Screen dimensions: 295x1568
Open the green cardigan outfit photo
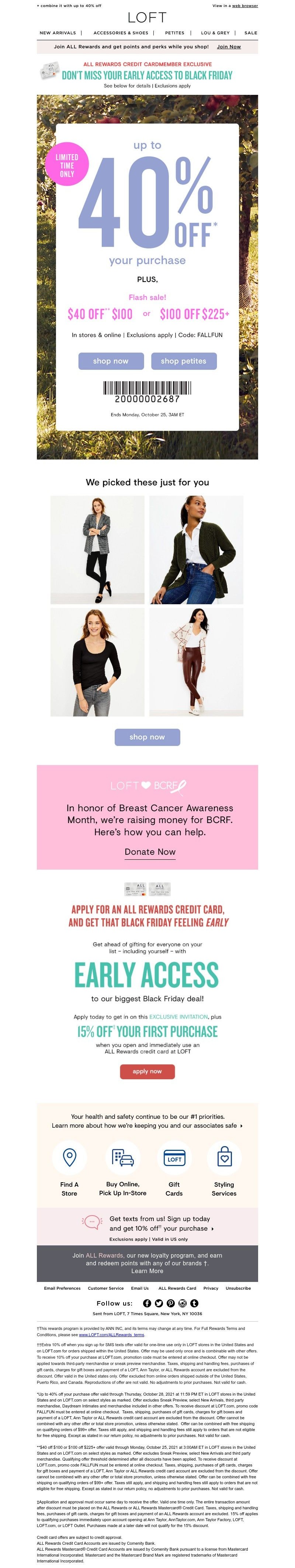pyautogui.click(x=196, y=550)
